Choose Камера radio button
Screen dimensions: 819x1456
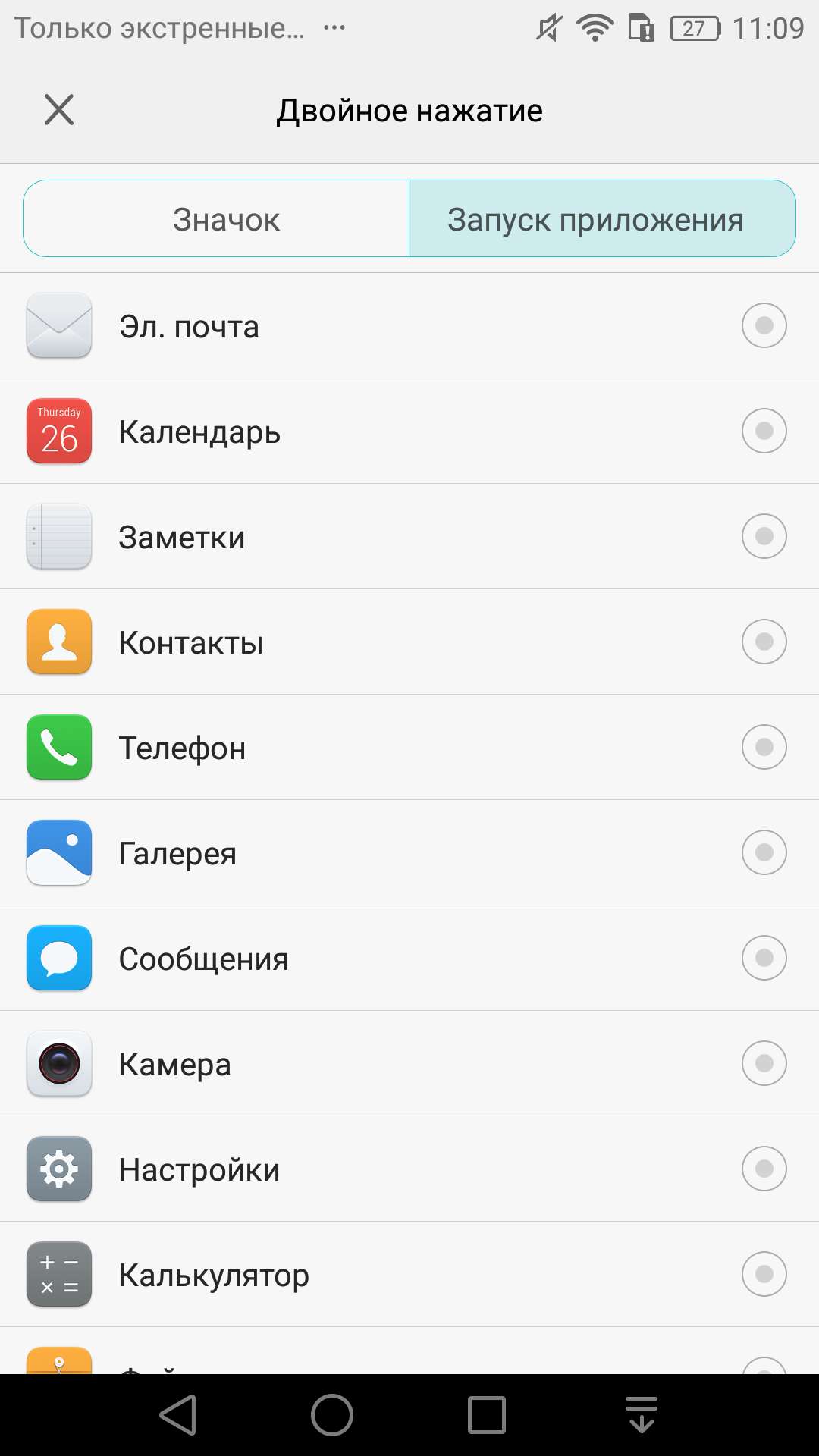(764, 1063)
